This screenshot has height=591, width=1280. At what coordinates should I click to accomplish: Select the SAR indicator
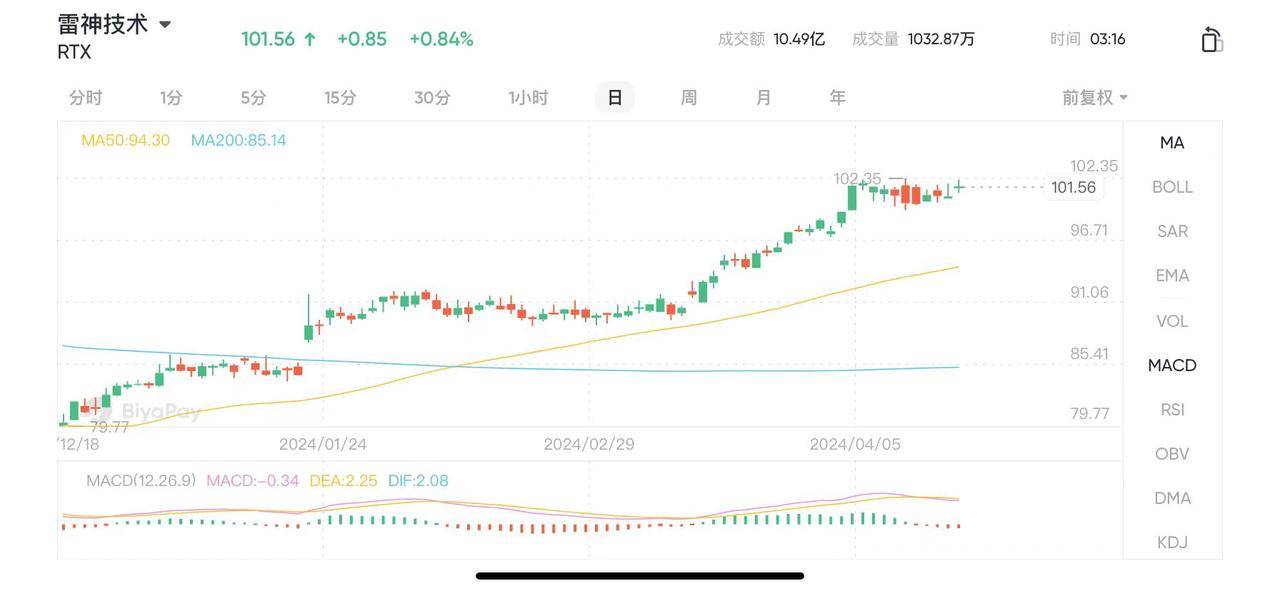tap(1172, 231)
